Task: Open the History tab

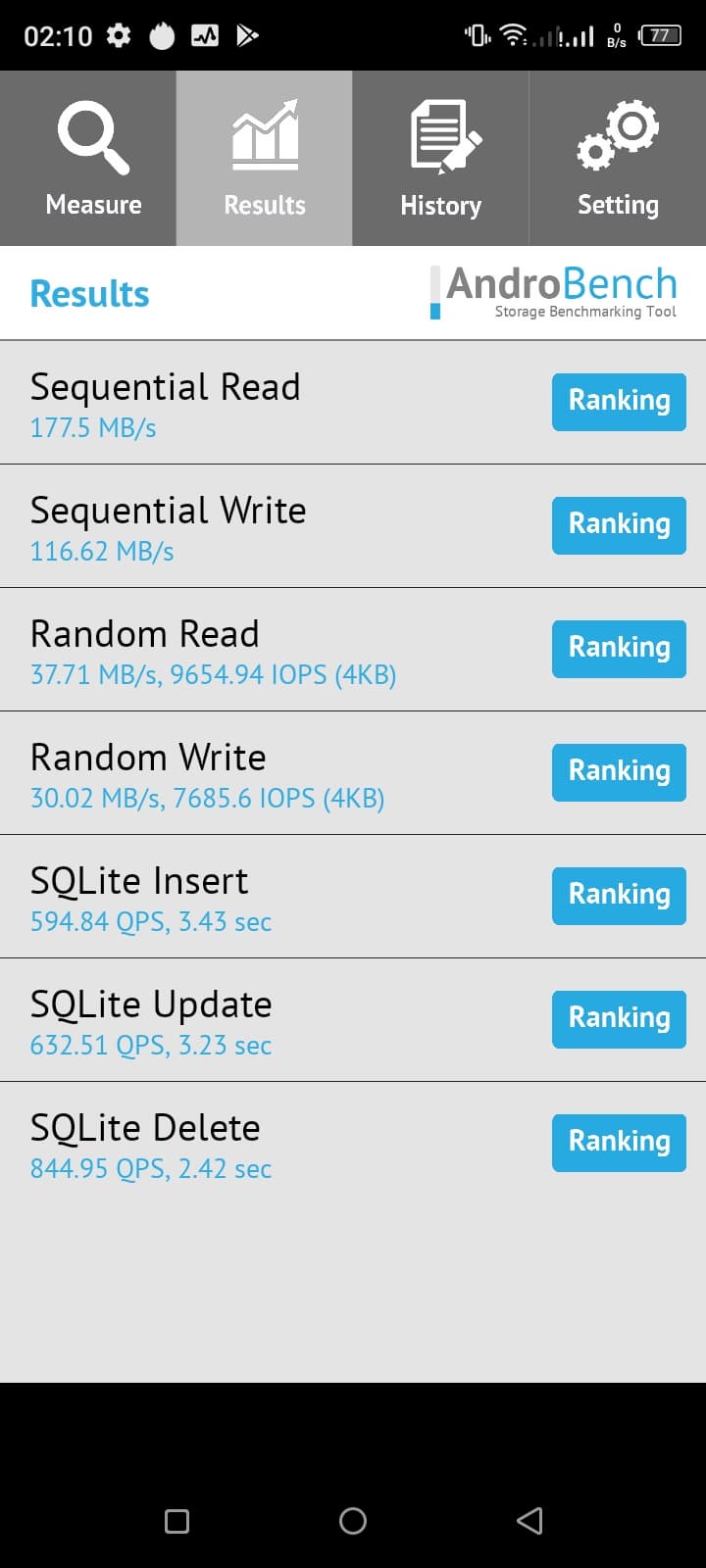Action: pyautogui.click(x=441, y=159)
